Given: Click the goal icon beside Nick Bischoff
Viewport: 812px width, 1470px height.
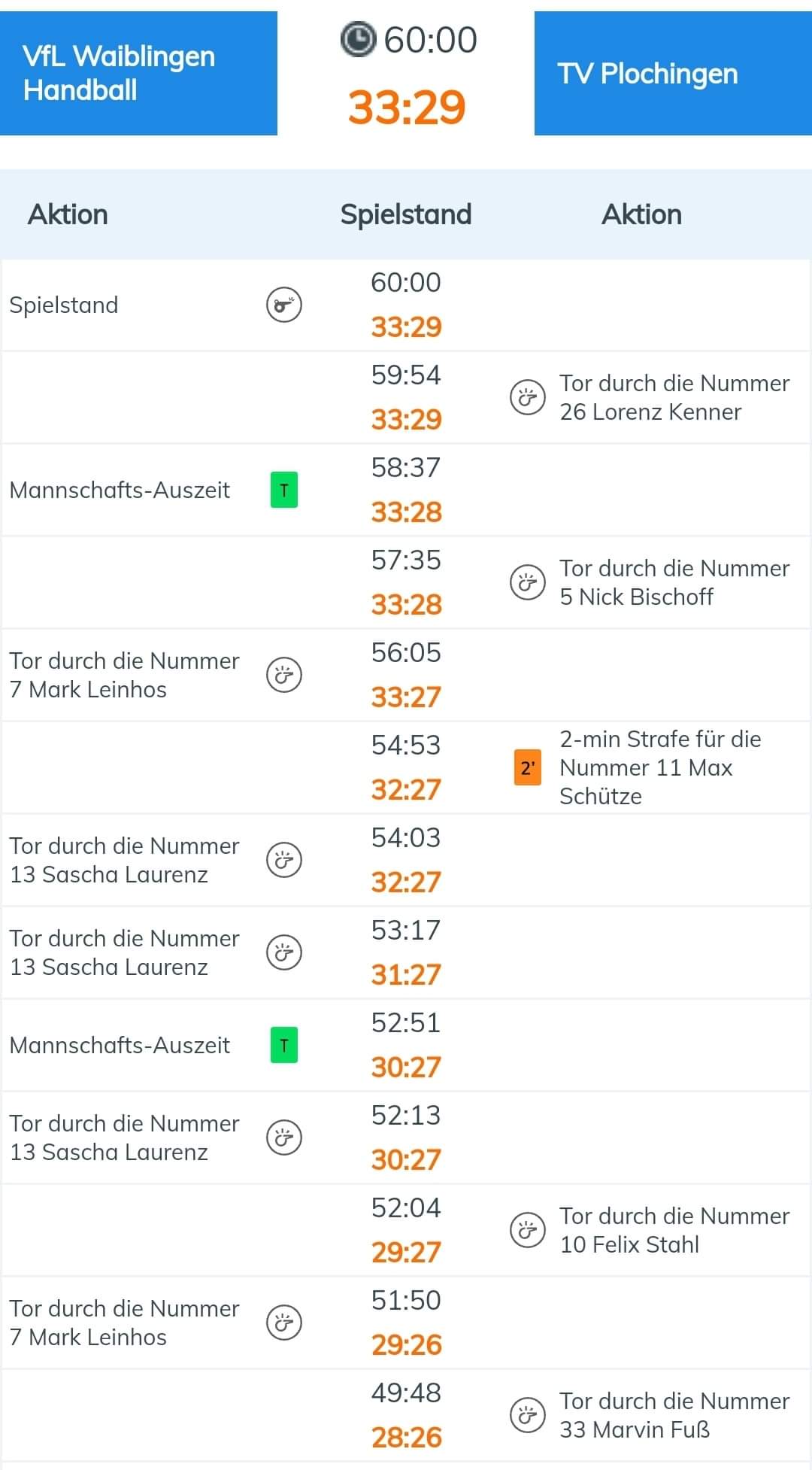Looking at the screenshot, I should (x=529, y=582).
